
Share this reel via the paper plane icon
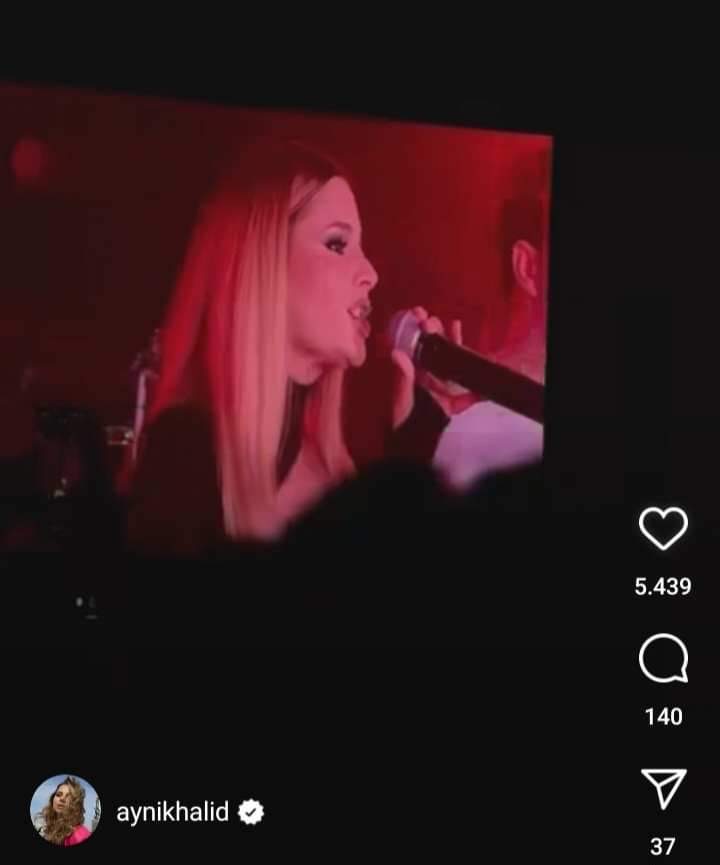coord(663,790)
